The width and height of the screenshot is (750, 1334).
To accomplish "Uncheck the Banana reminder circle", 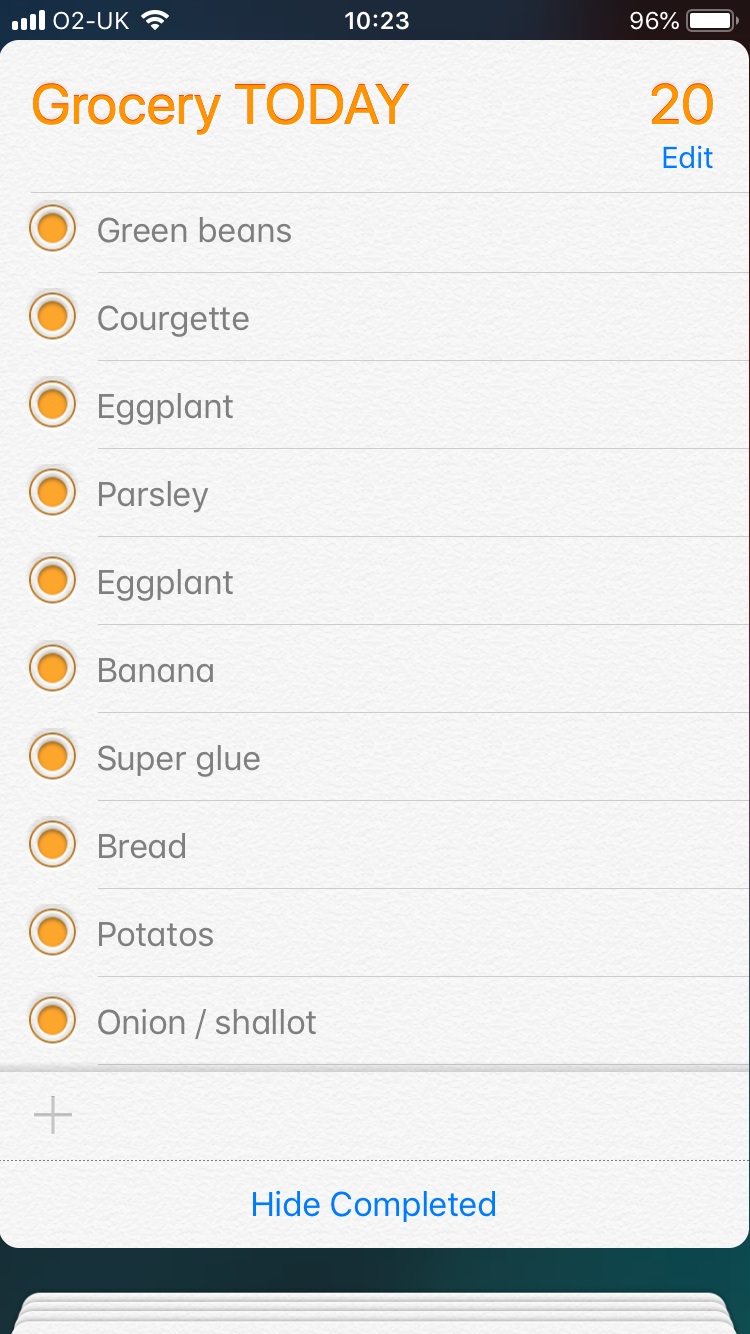I will [x=53, y=670].
